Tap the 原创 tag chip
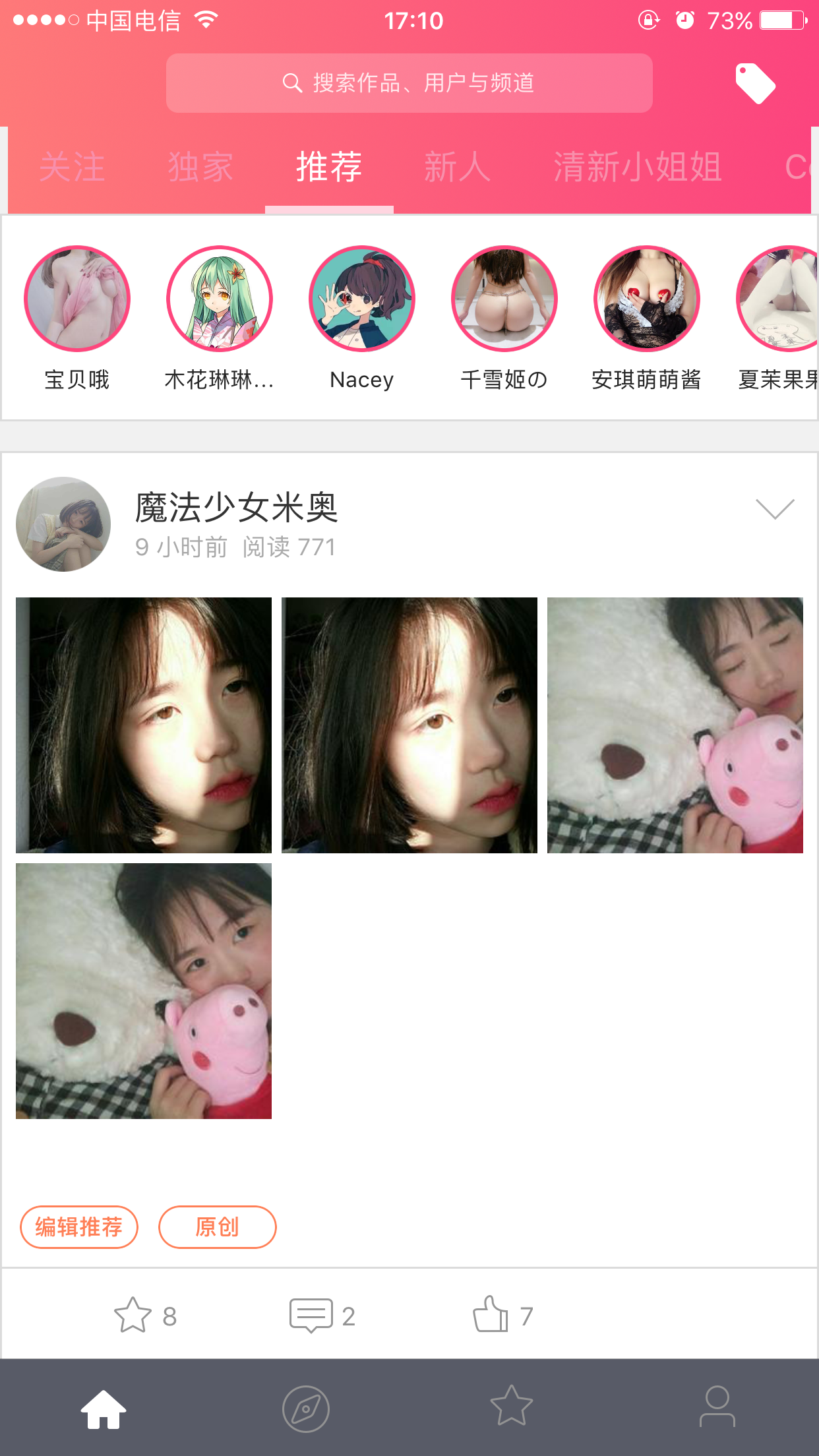 [218, 1227]
